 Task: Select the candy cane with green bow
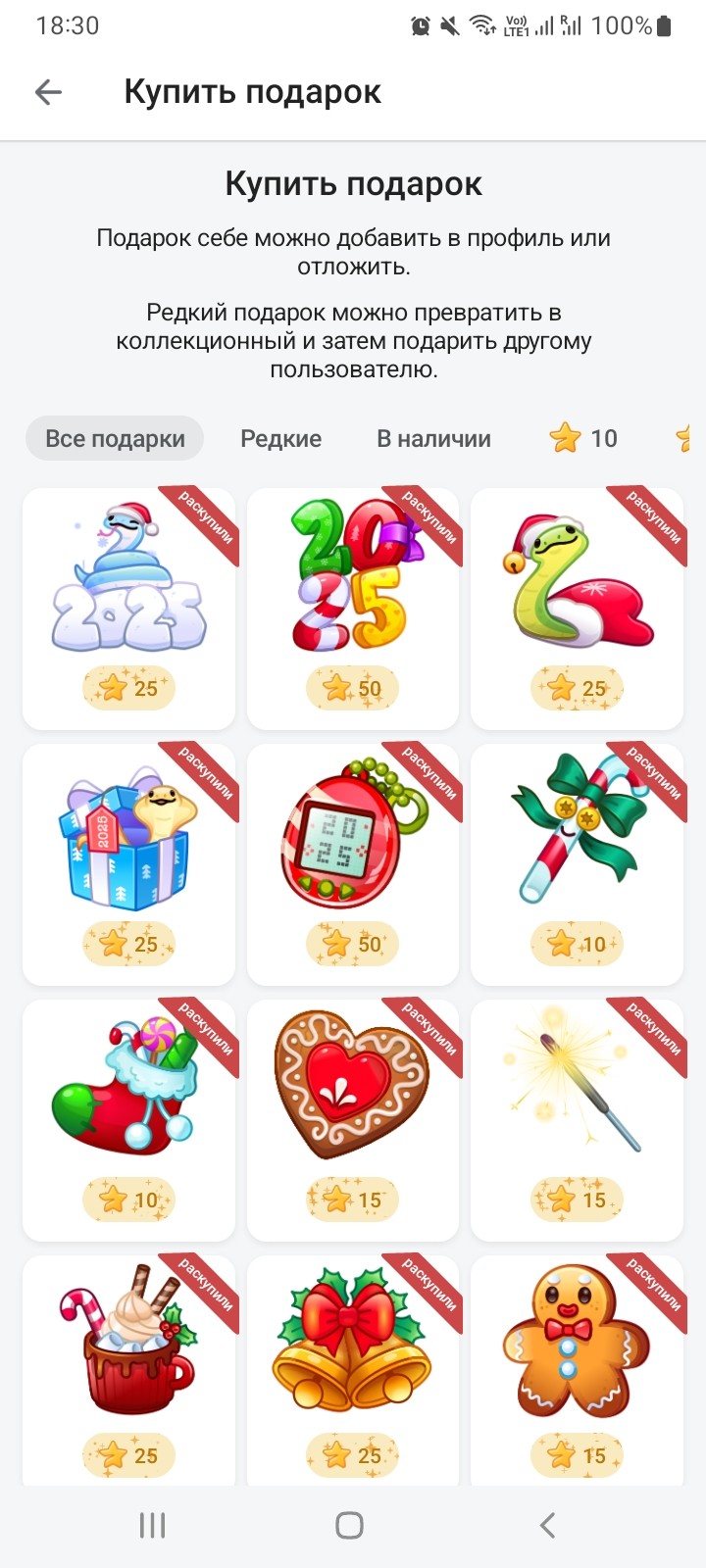(x=577, y=862)
